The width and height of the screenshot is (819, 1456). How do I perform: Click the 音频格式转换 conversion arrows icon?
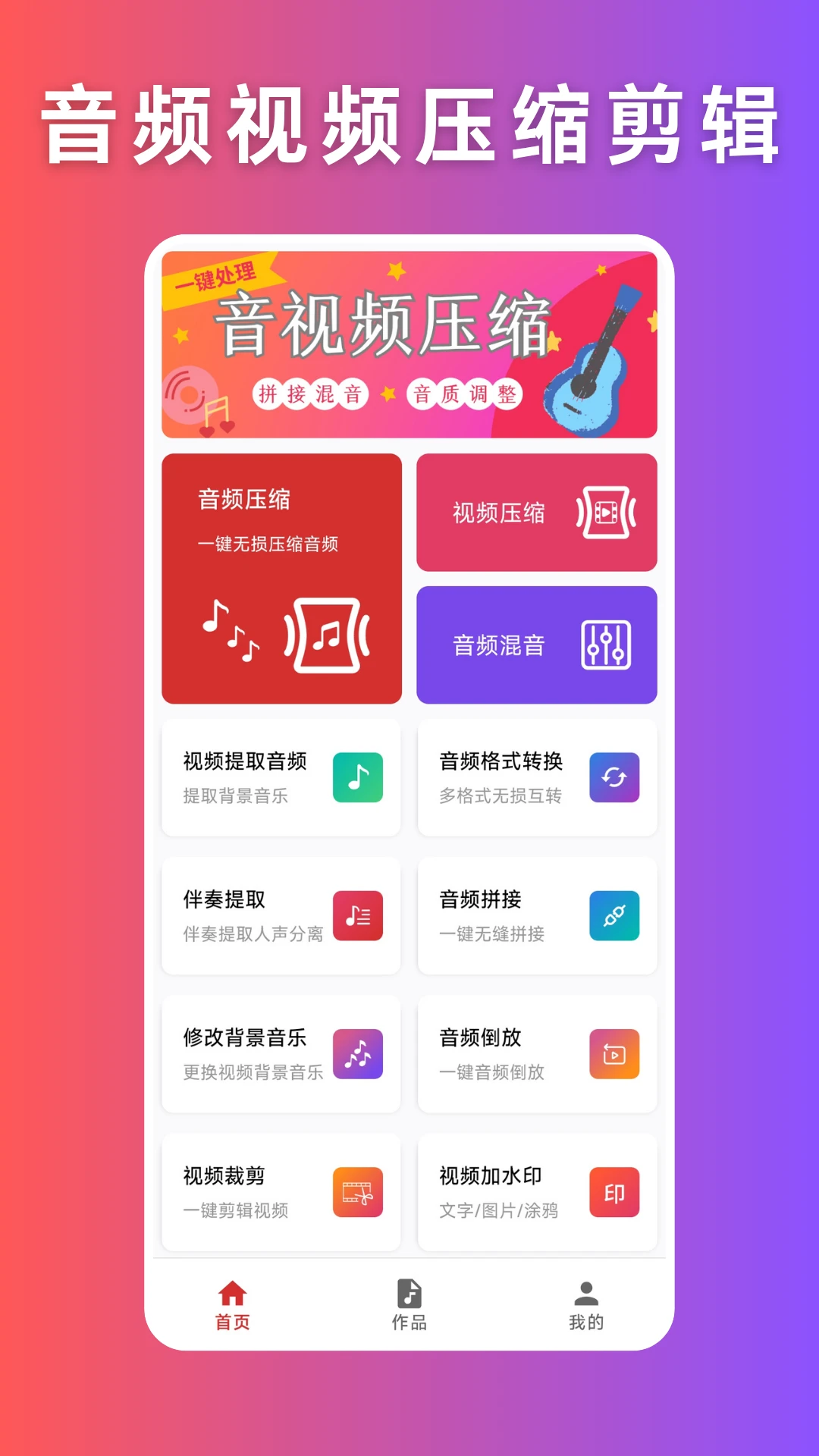click(613, 778)
